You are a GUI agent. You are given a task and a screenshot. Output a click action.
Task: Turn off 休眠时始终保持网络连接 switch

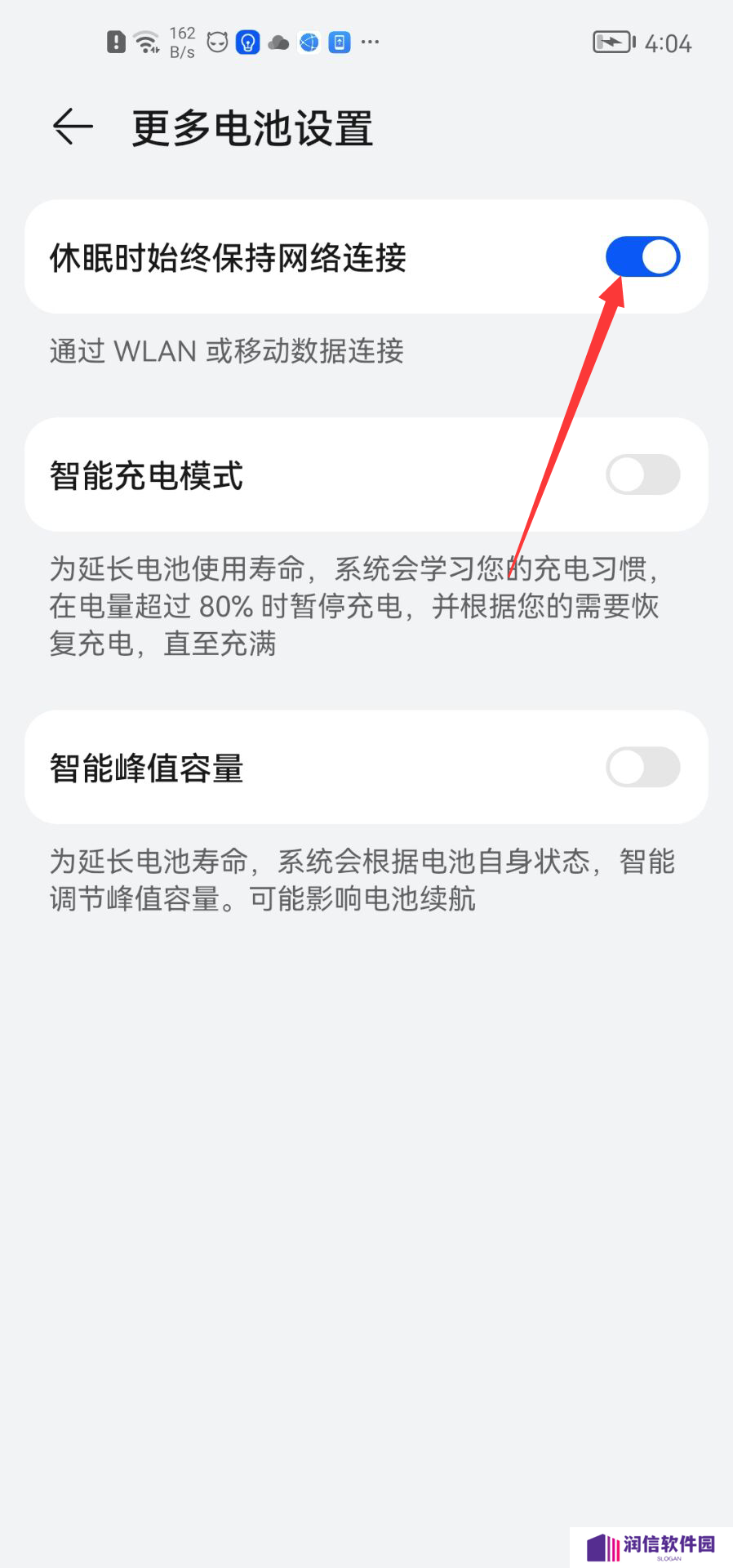(642, 256)
